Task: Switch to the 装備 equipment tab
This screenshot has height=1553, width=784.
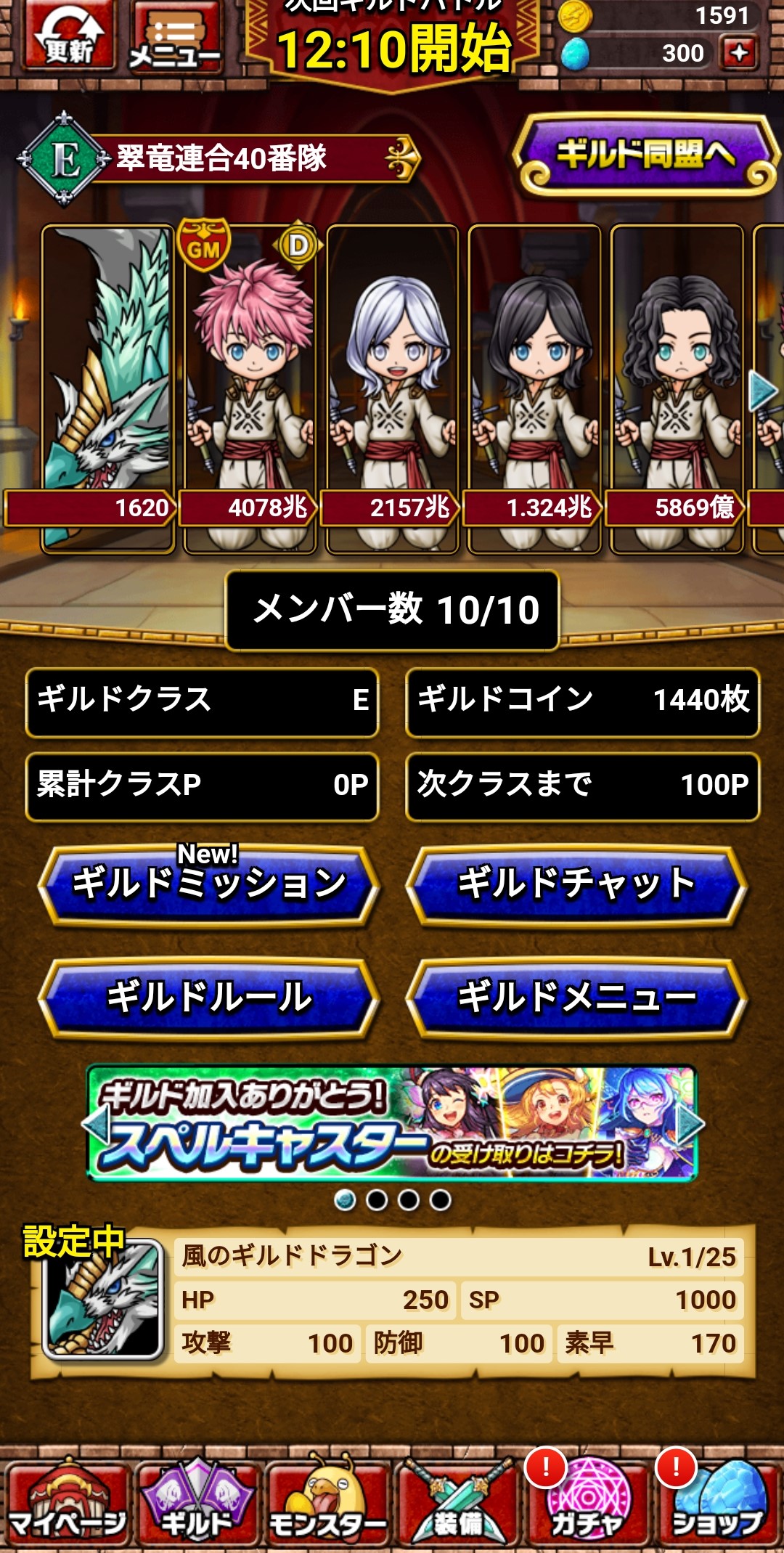Action: click(457, 1503)
